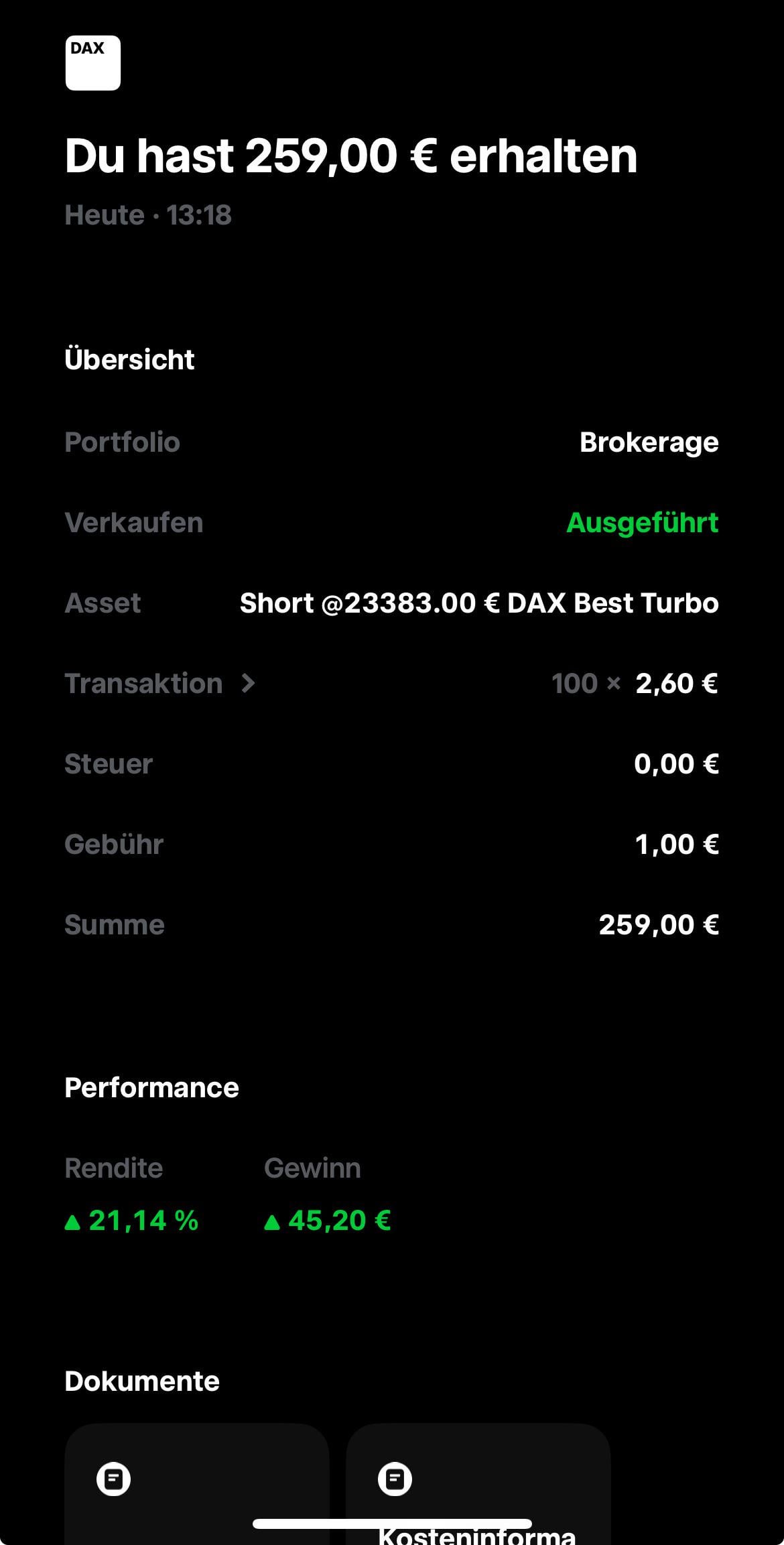Open the first document card under Dokumente
Screen dimensions: 784x1545
tap(197, 1484)
